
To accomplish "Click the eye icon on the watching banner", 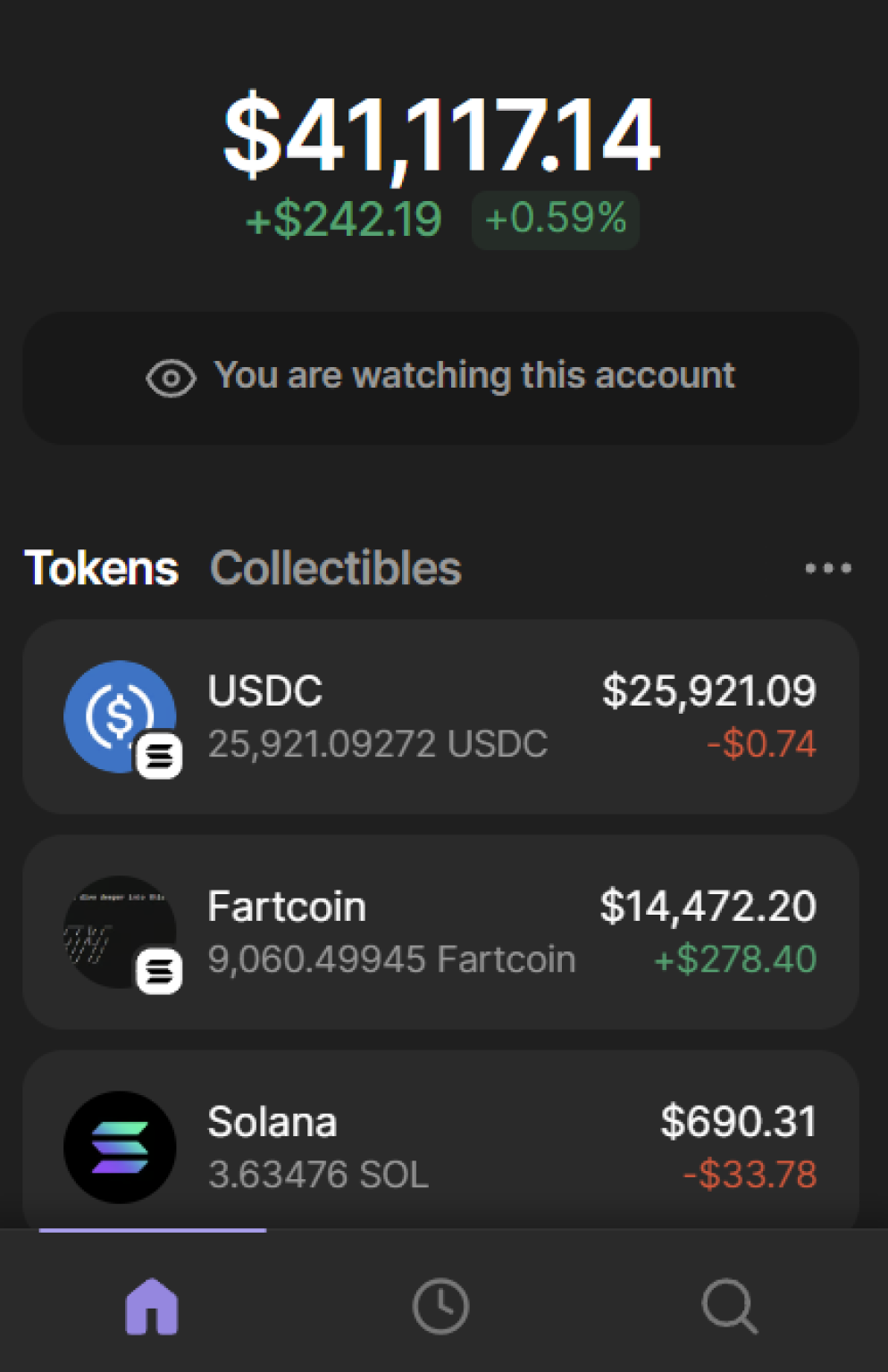I will tap(172, 378).
